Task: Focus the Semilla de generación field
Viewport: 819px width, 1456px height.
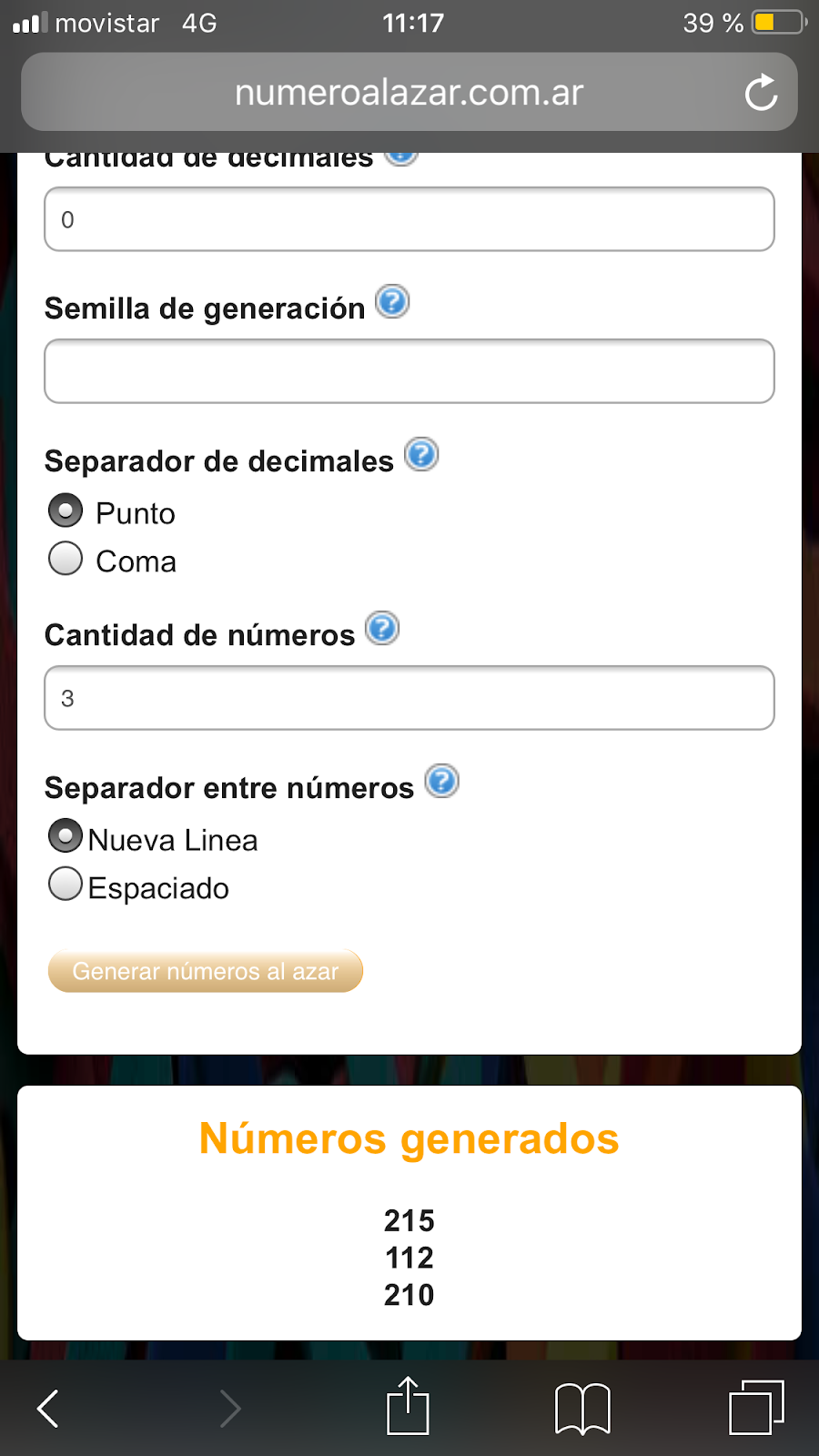Action: click(x=409, y=371)
